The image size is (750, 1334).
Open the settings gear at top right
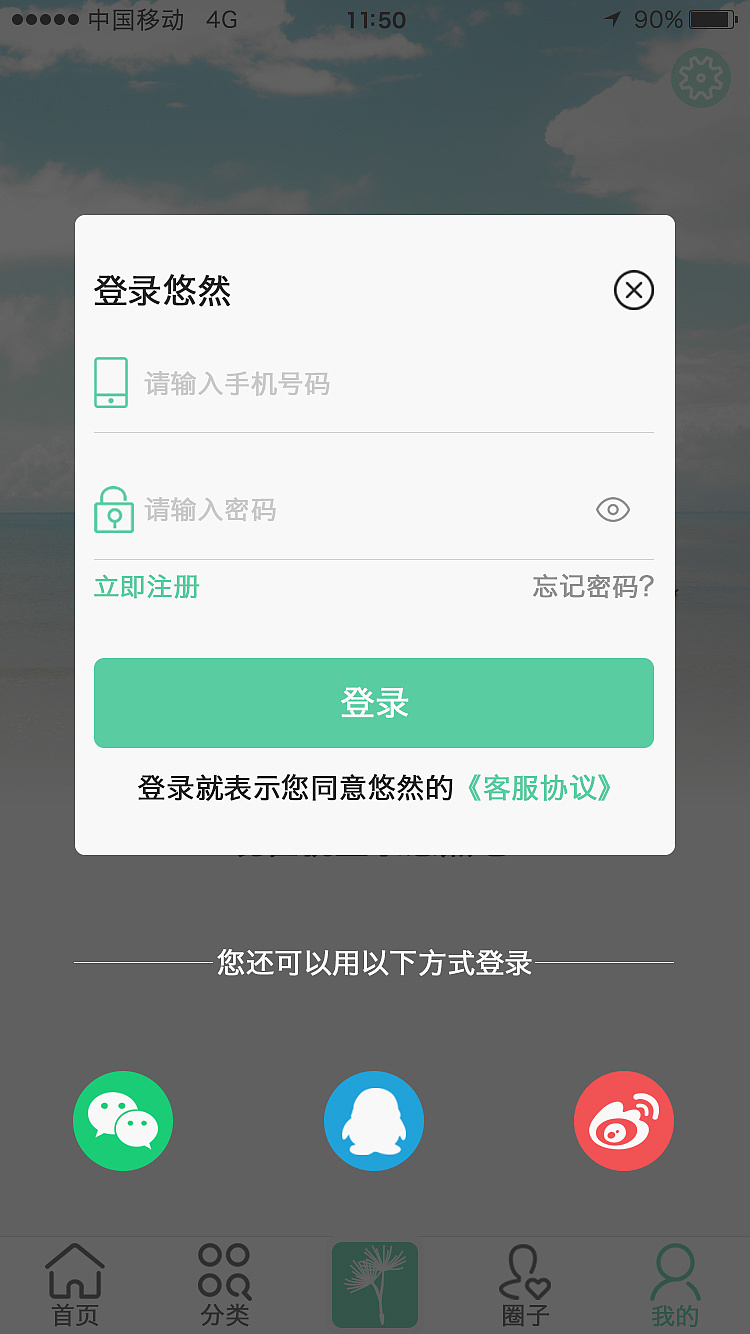701,78
